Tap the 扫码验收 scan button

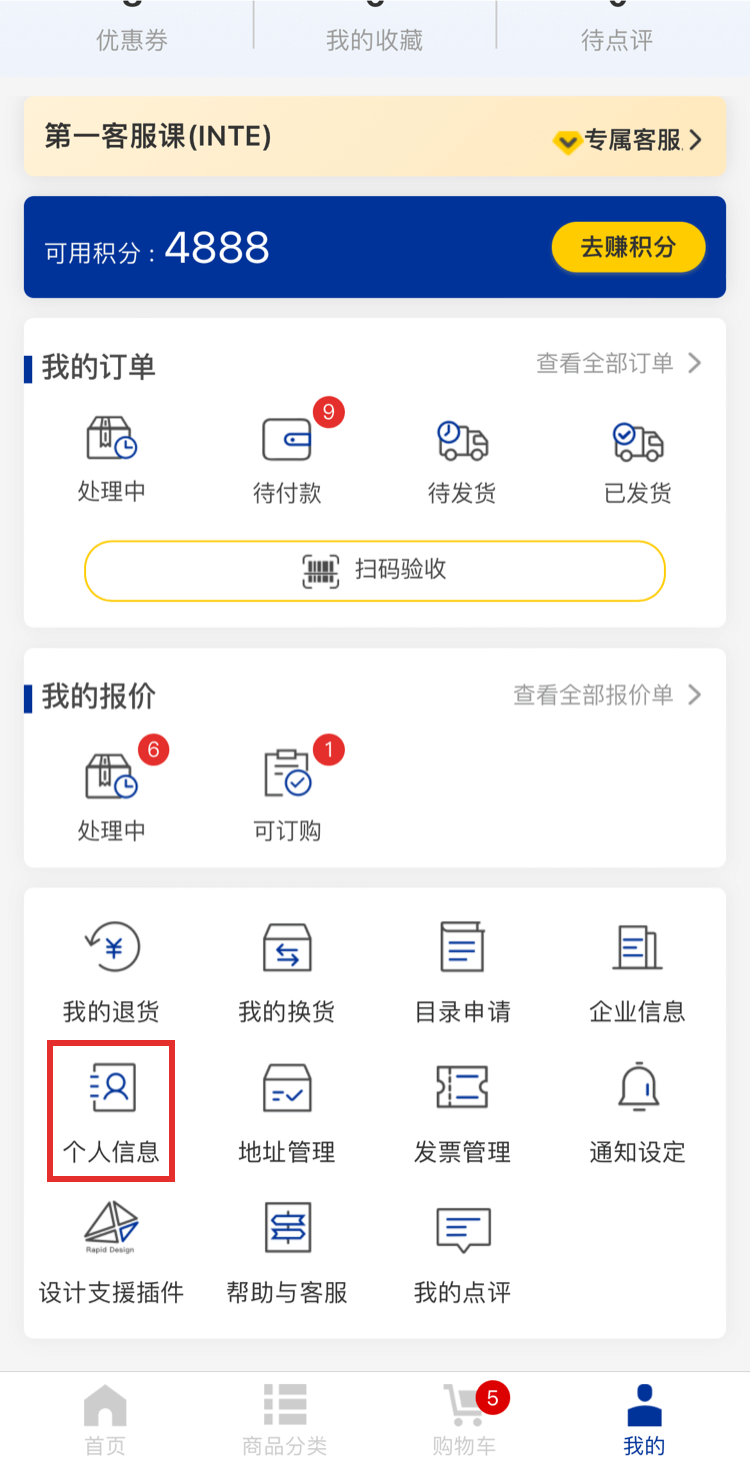[x=375, y=570]
